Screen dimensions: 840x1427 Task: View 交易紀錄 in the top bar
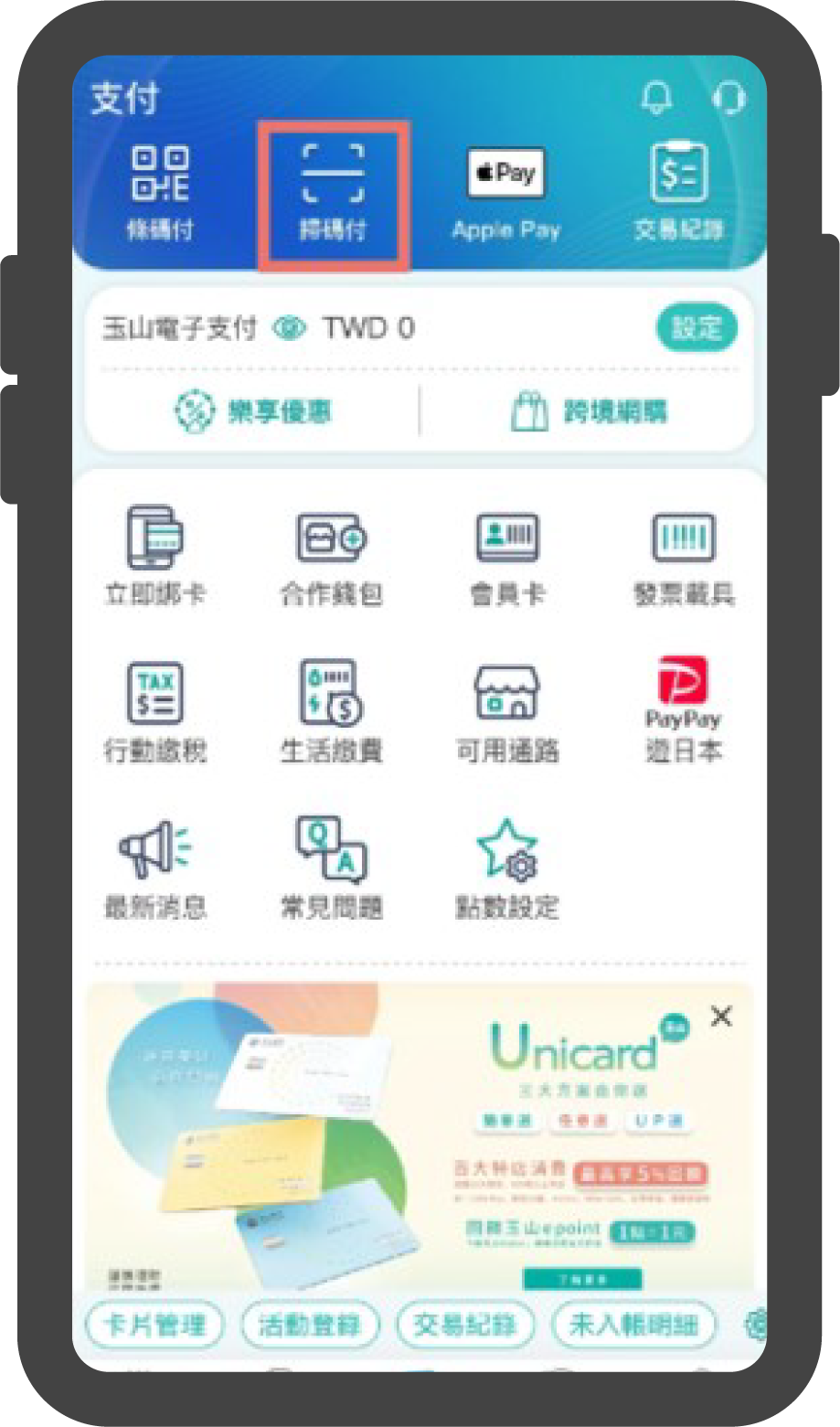click(x=678, y=193)
